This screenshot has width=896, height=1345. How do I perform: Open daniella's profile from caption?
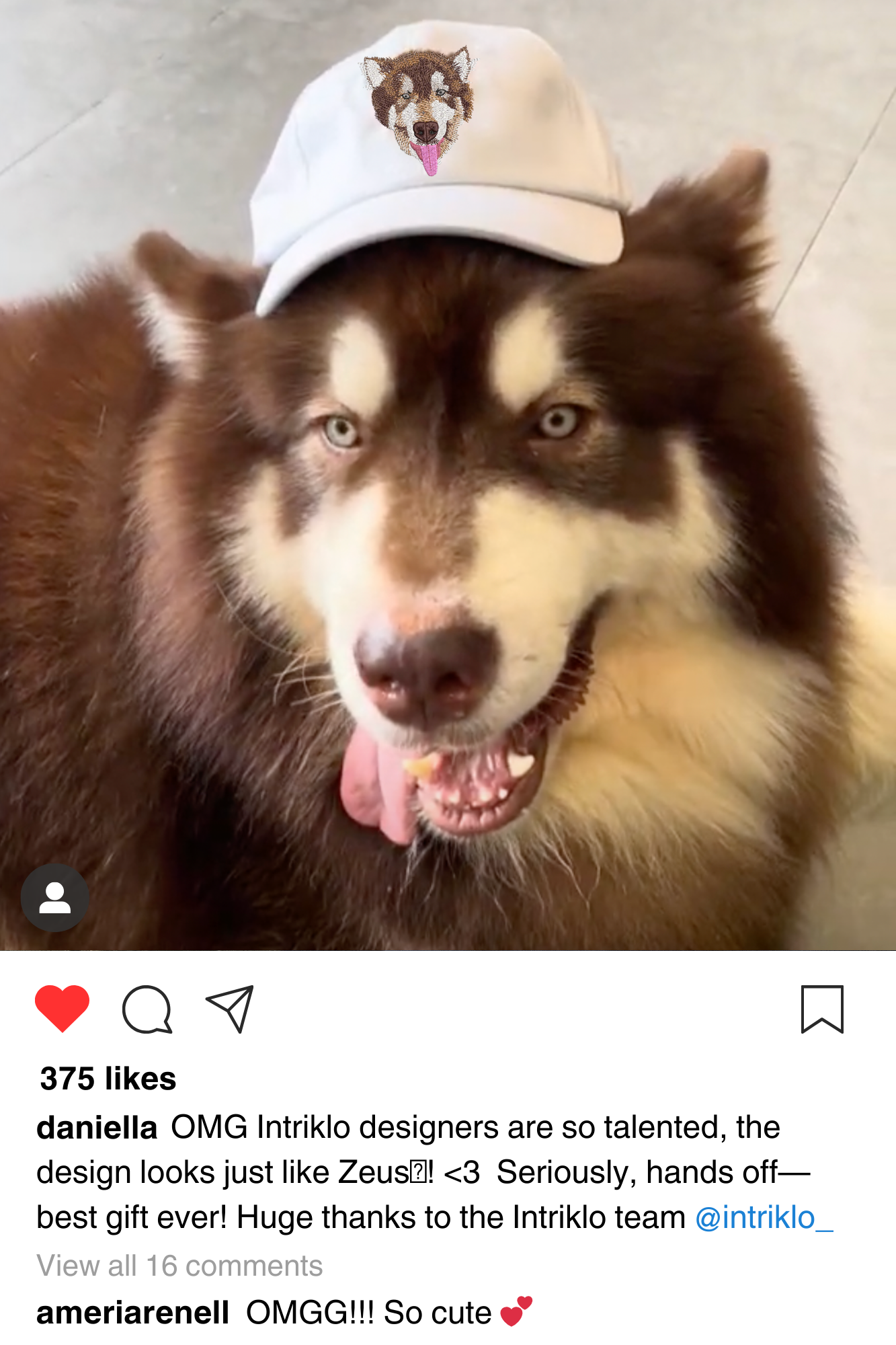pyautogui.click(x=97, y=1128)
